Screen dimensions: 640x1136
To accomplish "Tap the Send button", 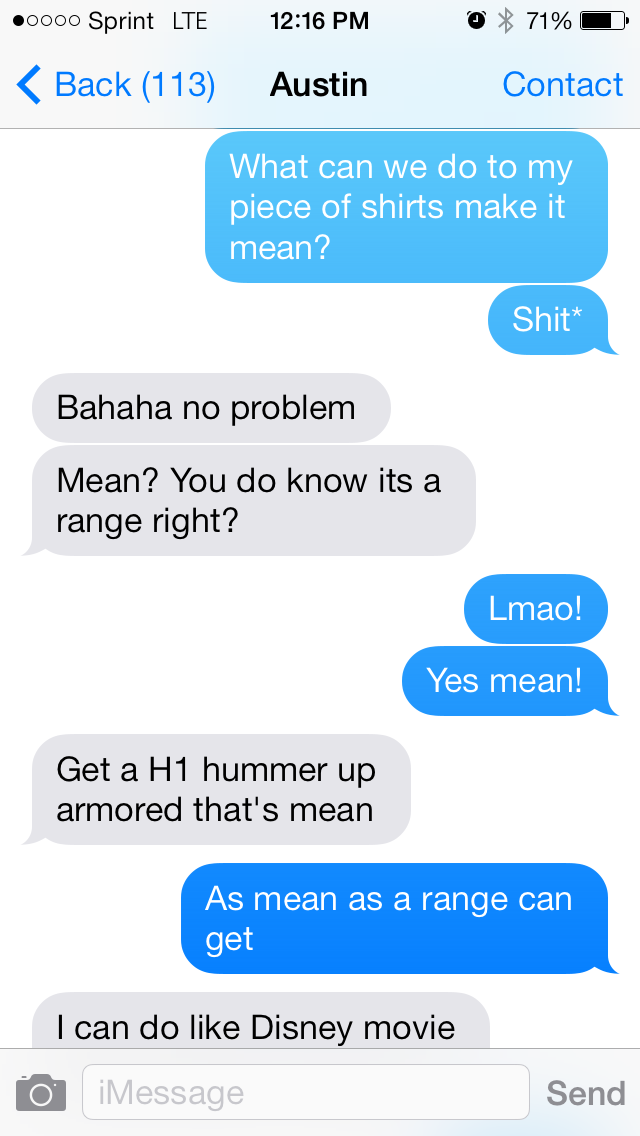I will 586,1093.
